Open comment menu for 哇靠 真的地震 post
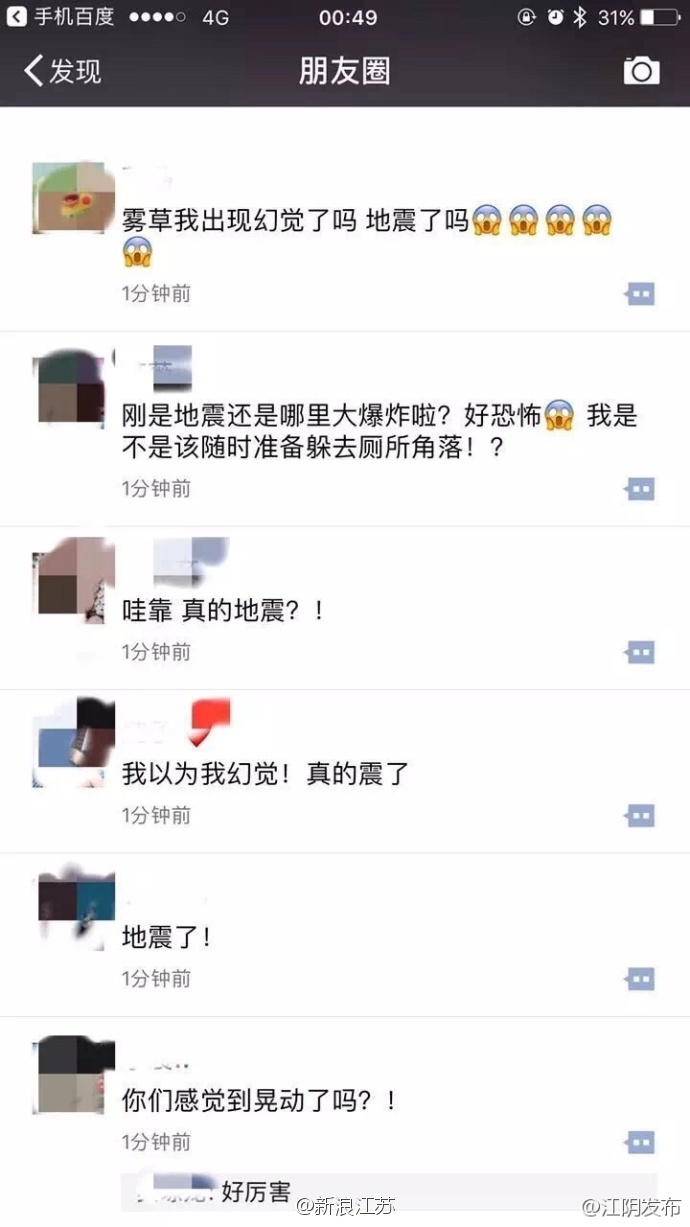 click(640, 653)
